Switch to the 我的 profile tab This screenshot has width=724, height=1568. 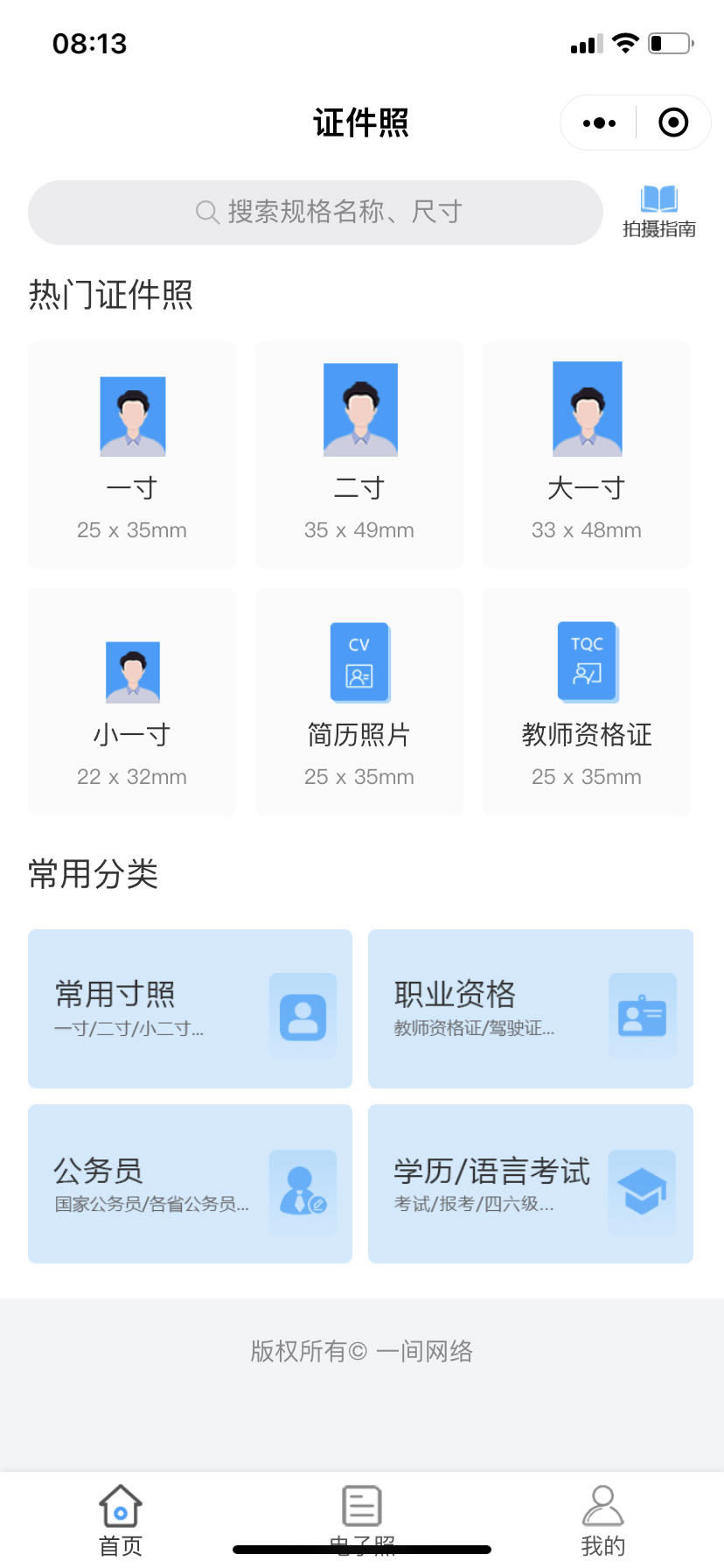(603, 1520)
